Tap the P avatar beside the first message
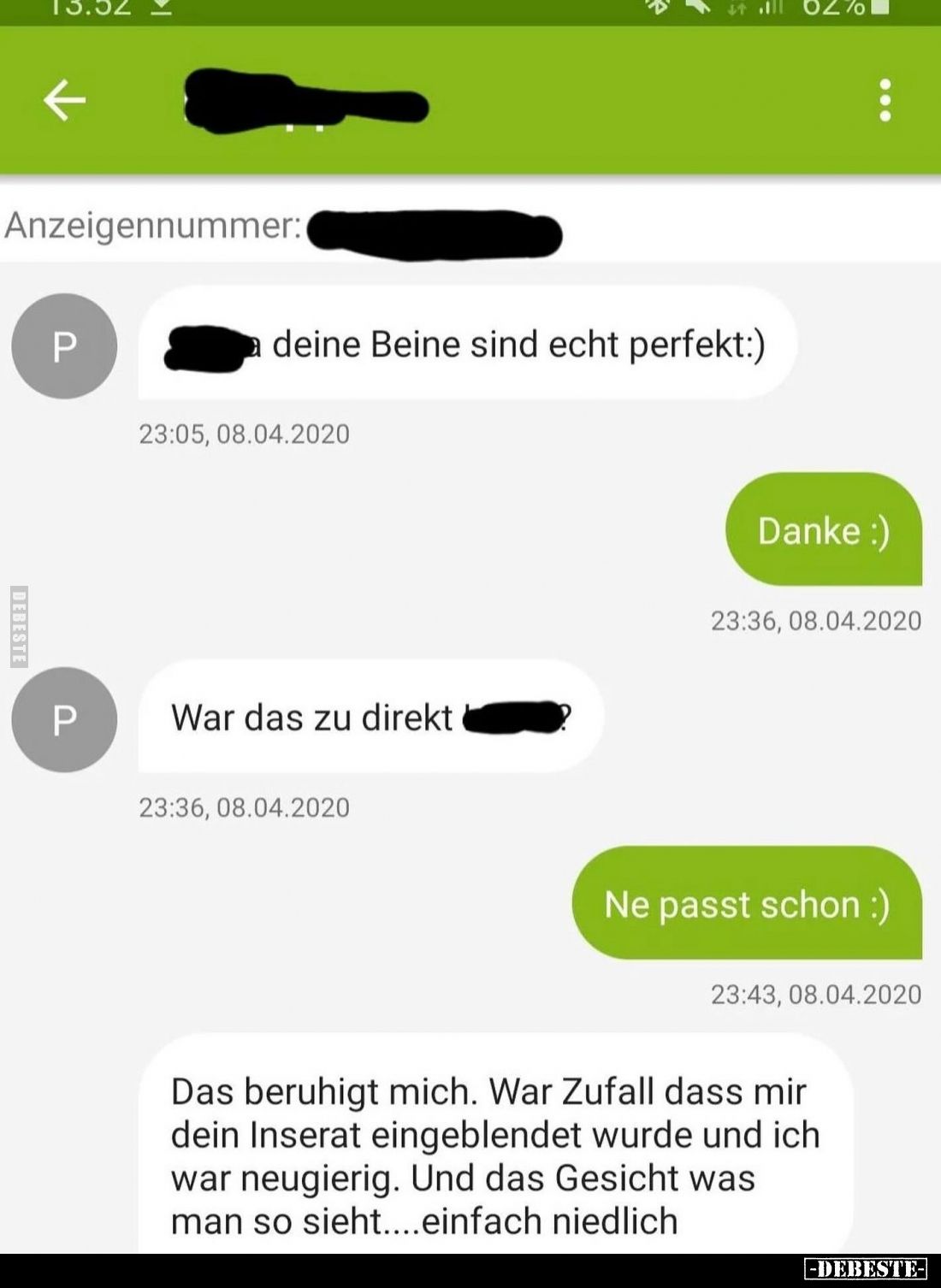The height and width of the screenshot is (1288, 941). pos(64,346)
